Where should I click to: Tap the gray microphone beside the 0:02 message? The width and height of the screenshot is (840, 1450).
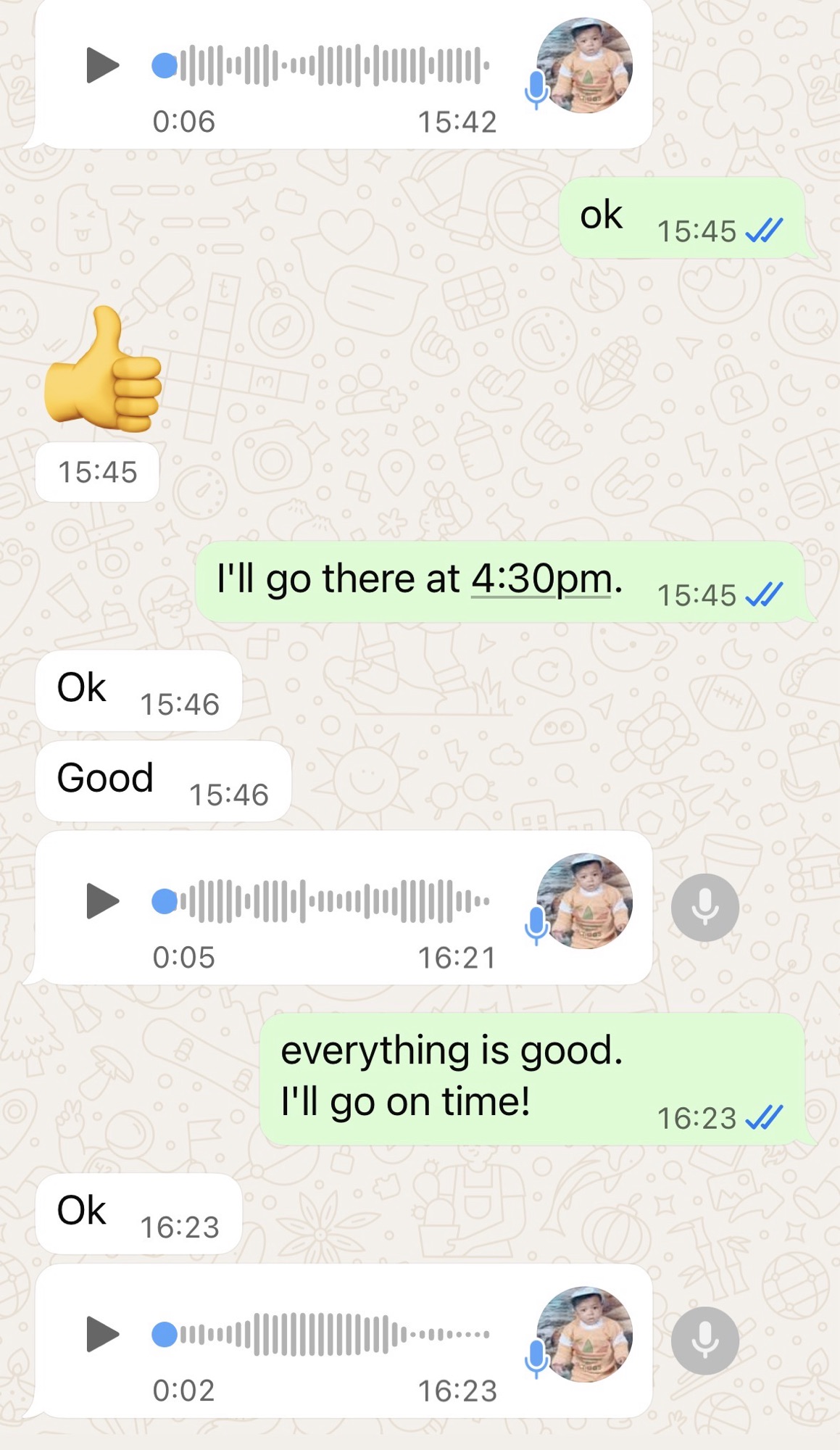(704, 1341)
